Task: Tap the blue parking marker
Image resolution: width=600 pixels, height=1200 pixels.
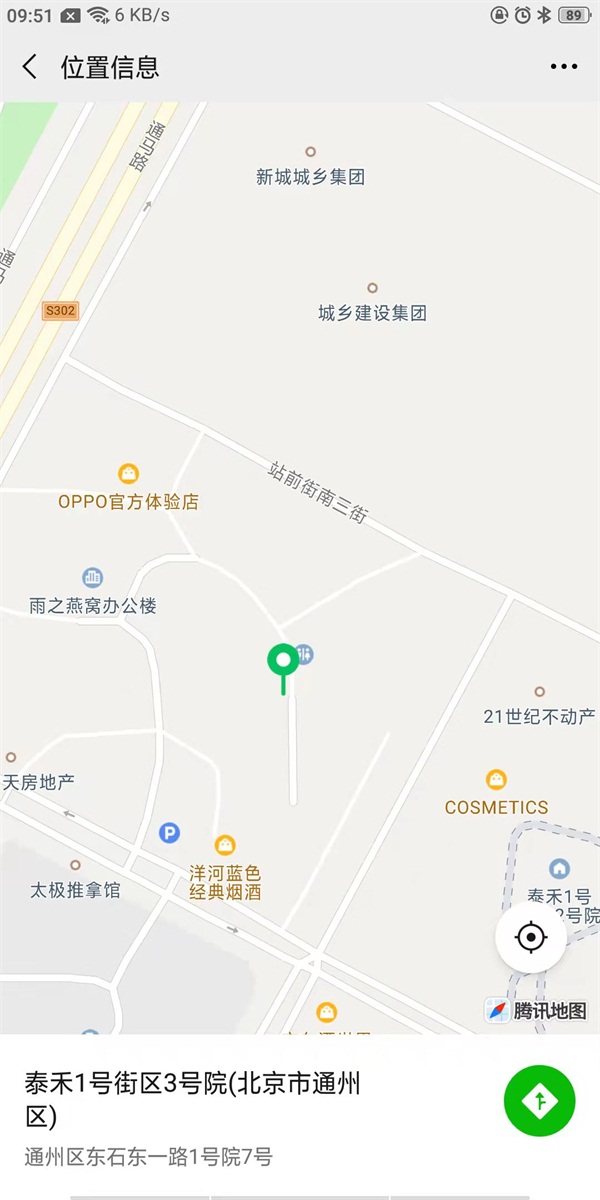Action: click(170, 832)
